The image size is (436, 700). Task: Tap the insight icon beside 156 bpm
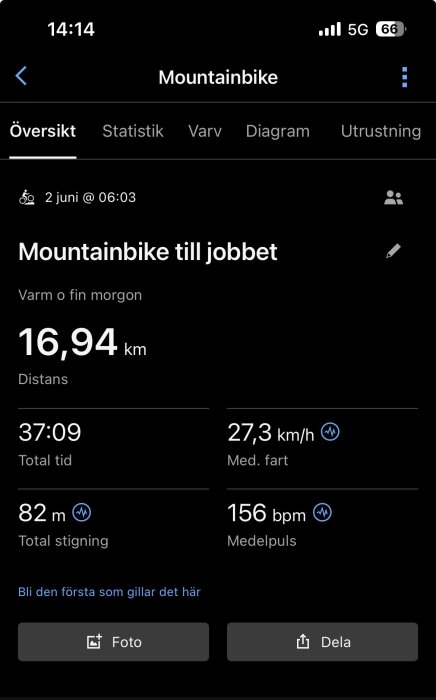pos(322,512)
